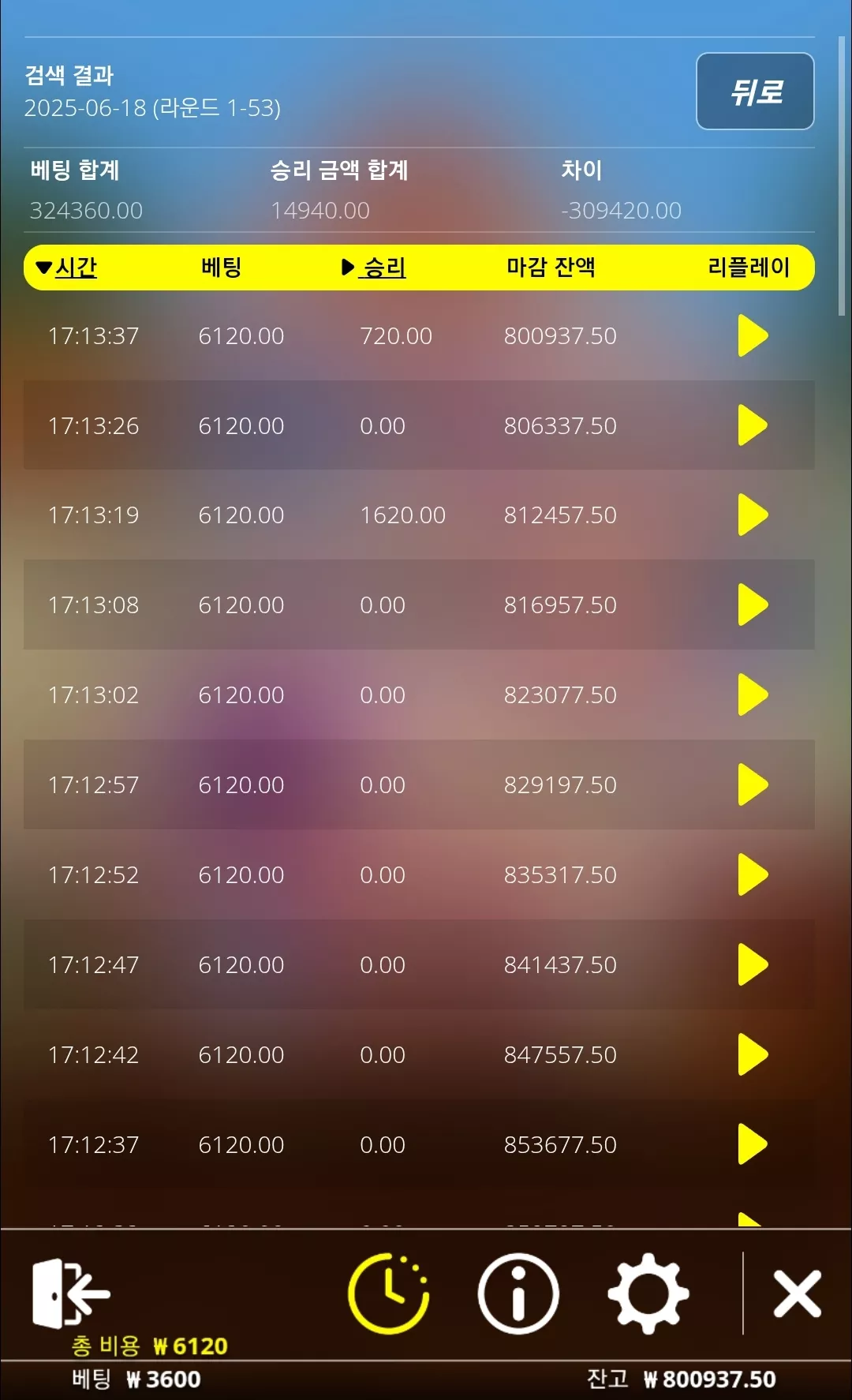Replay the 17:12:37 round
This screenshot has height=1400, width=852.
(753, 1144)
